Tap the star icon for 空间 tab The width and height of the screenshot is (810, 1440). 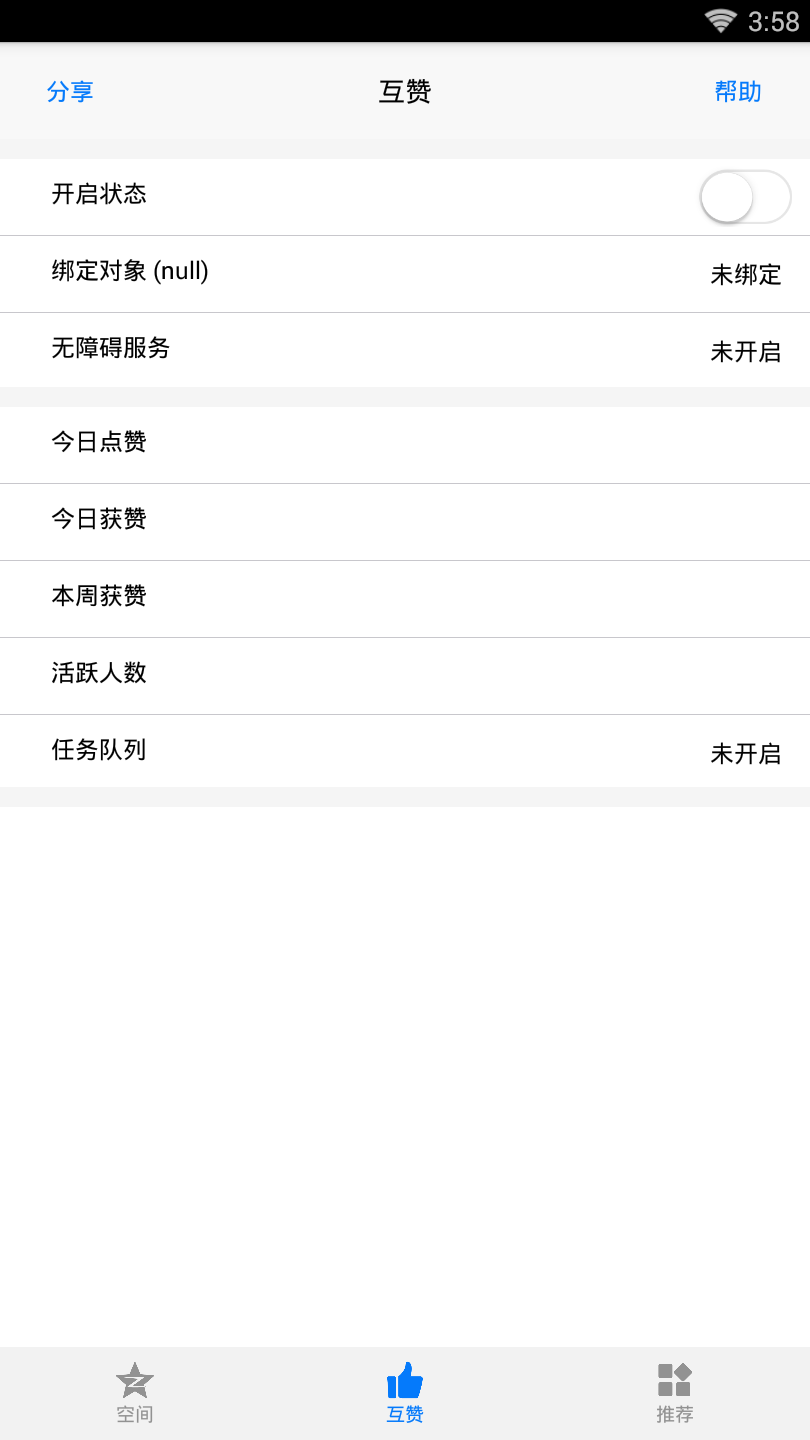[135, 1380]
